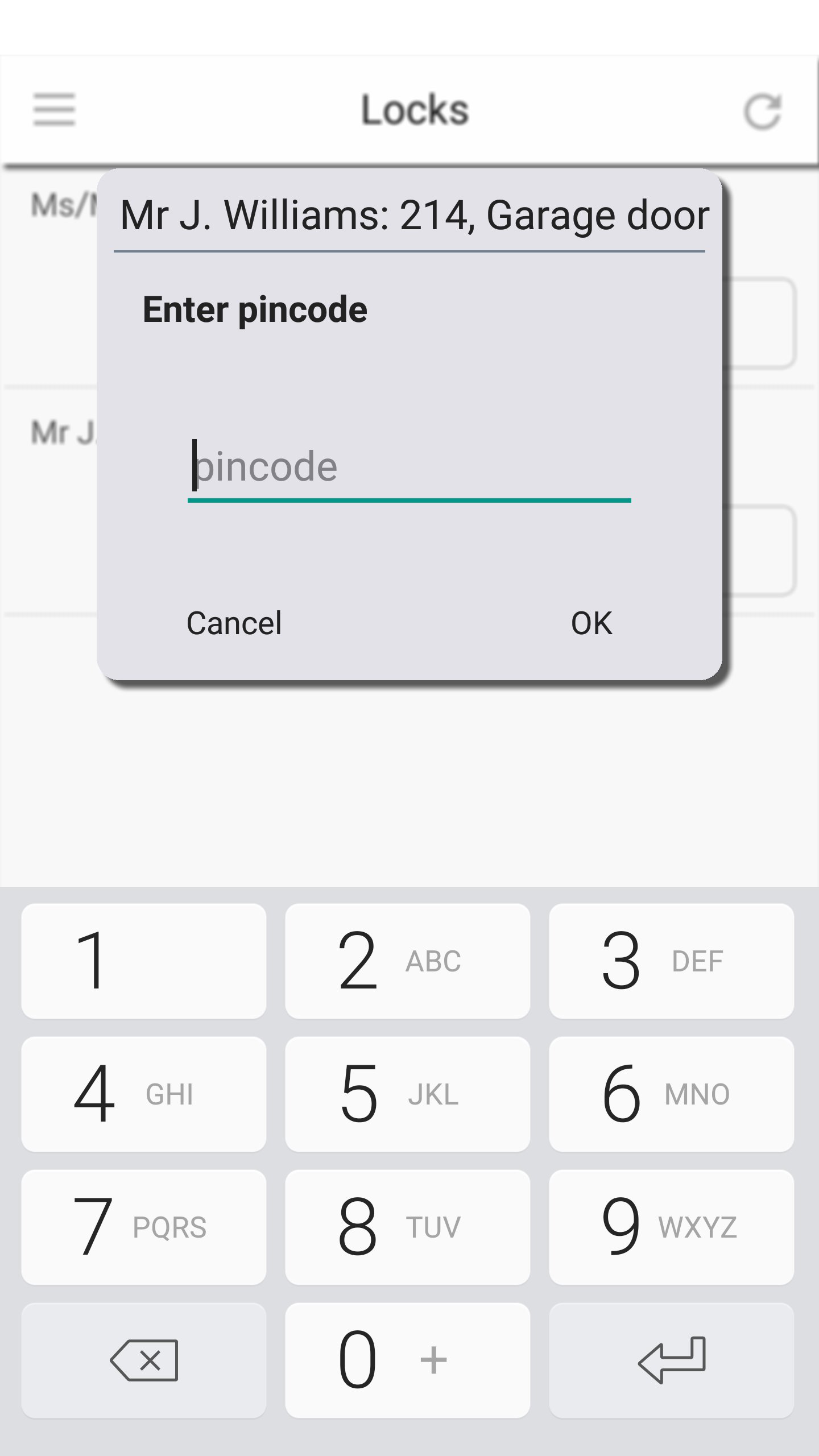
Task: Open the hamburger drawer menu
Action: coord(54,110)
